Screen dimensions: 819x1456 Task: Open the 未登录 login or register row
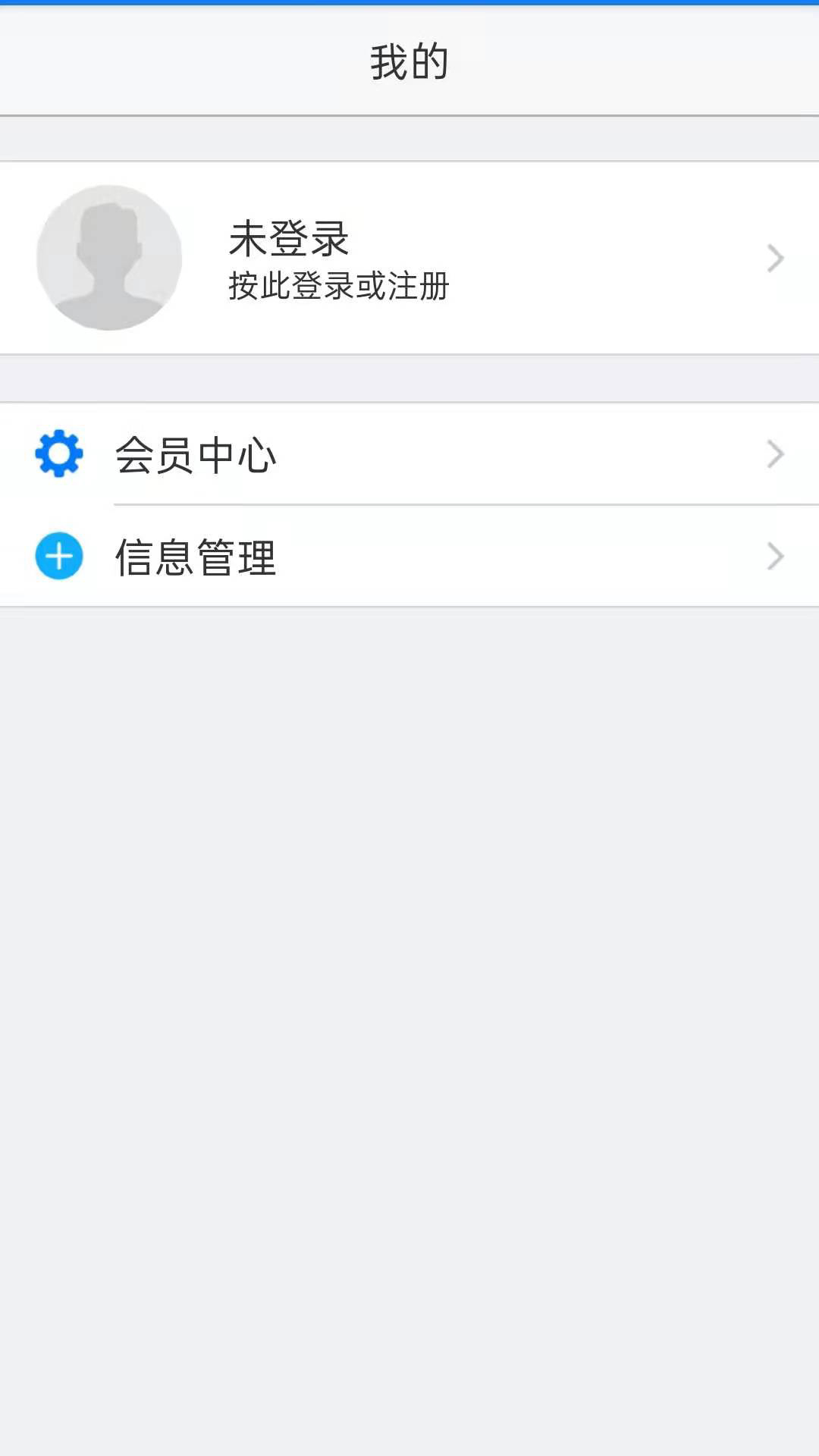[409, 258]
